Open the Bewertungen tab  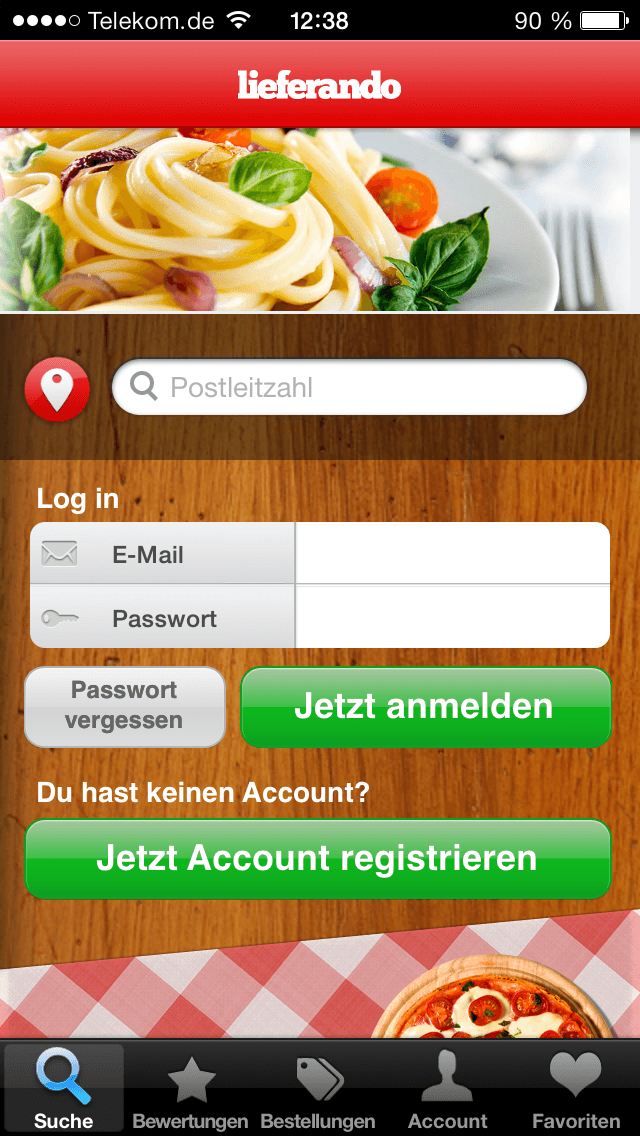point(191,1089)
